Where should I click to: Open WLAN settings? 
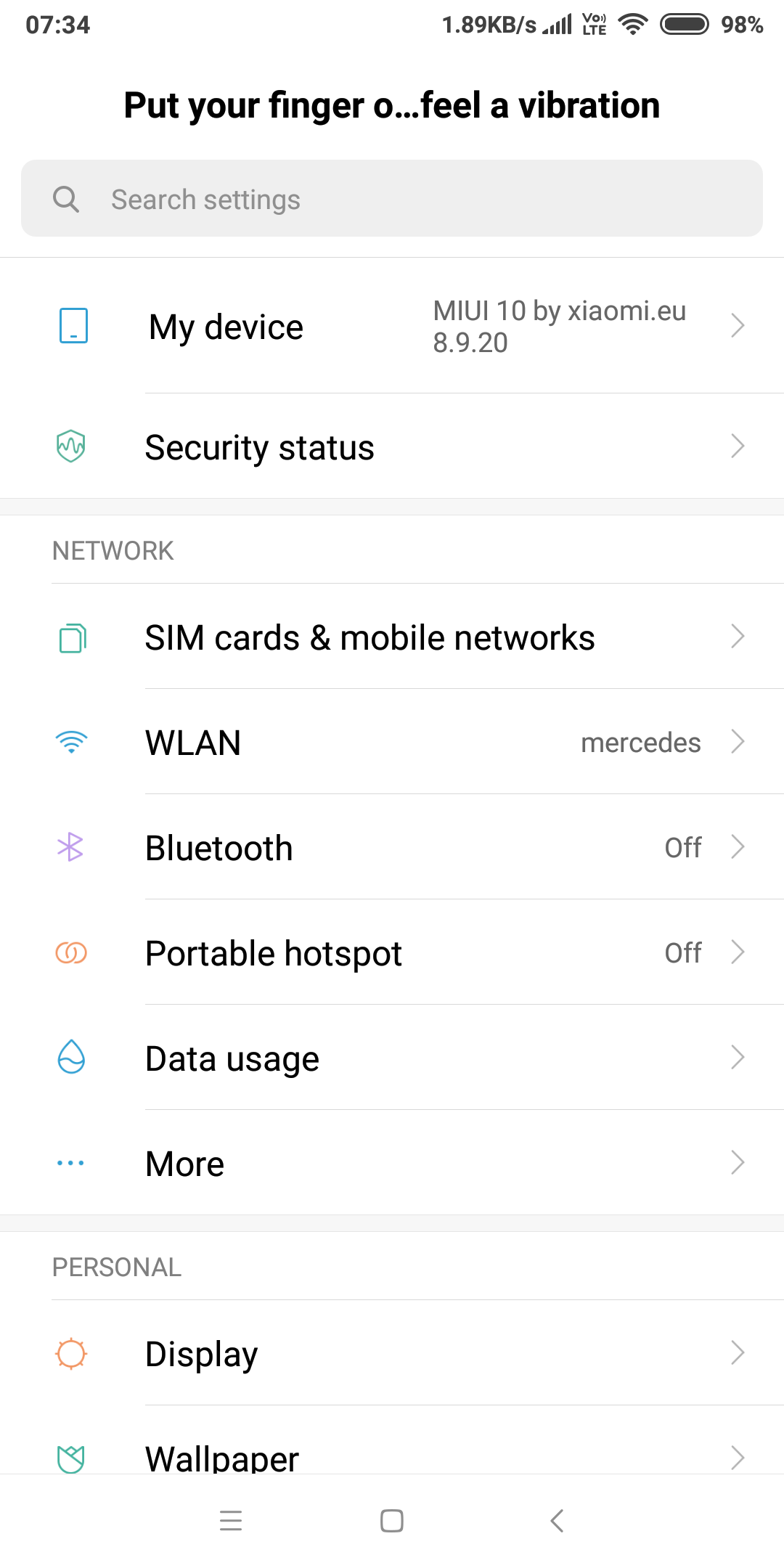(x=392, y=742)
